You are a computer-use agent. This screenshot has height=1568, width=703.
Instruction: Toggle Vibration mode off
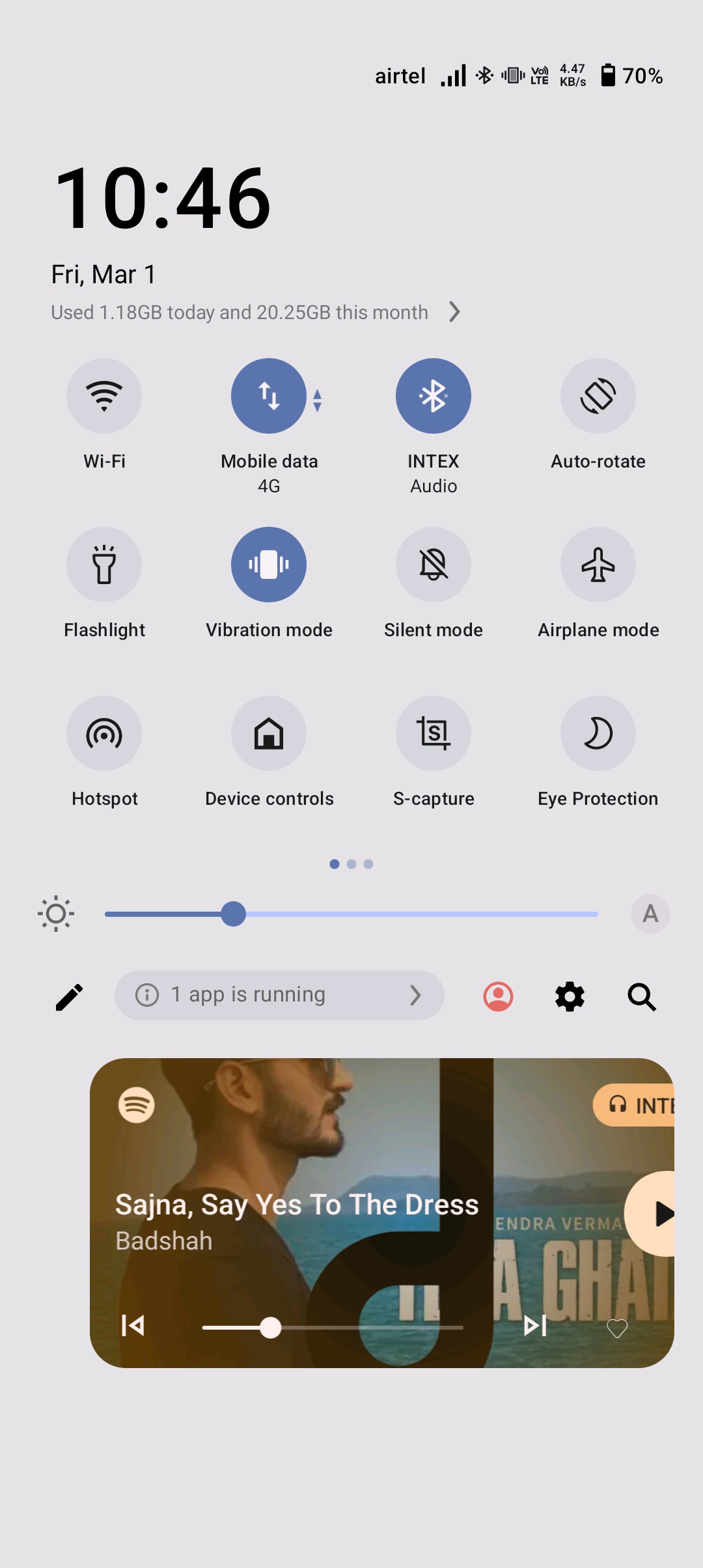(269, 565)
